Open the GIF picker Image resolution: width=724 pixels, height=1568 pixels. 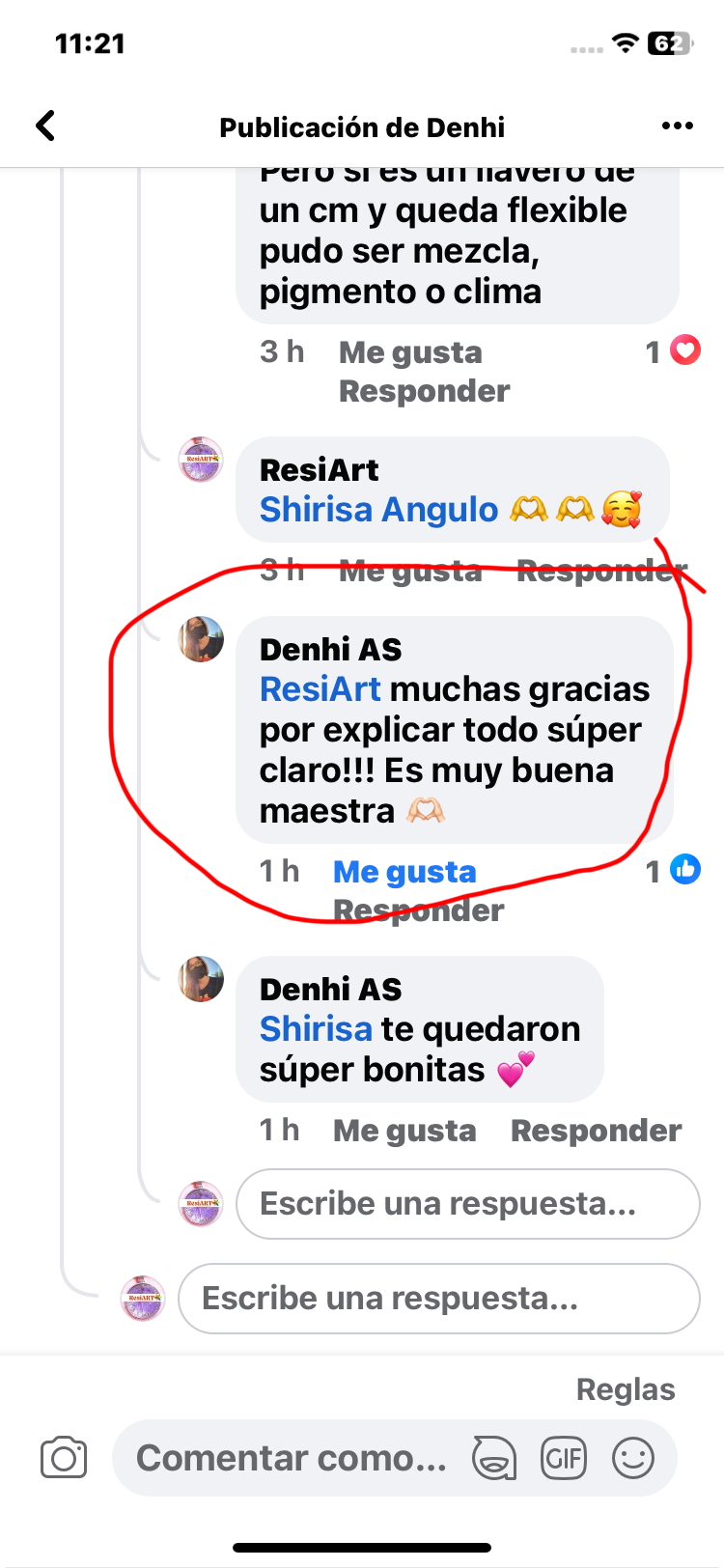pos(564,1458)
